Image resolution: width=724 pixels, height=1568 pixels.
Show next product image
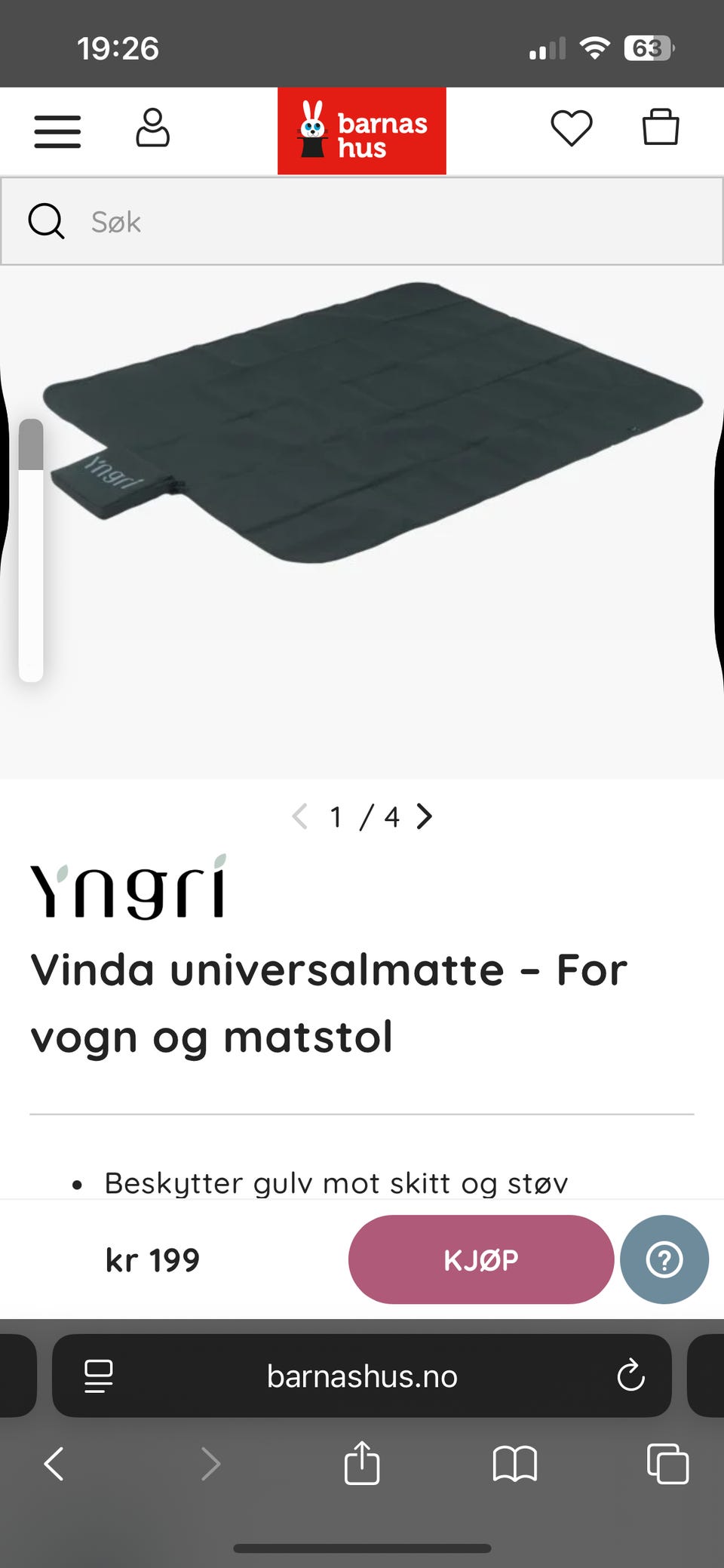click(425, 816)
